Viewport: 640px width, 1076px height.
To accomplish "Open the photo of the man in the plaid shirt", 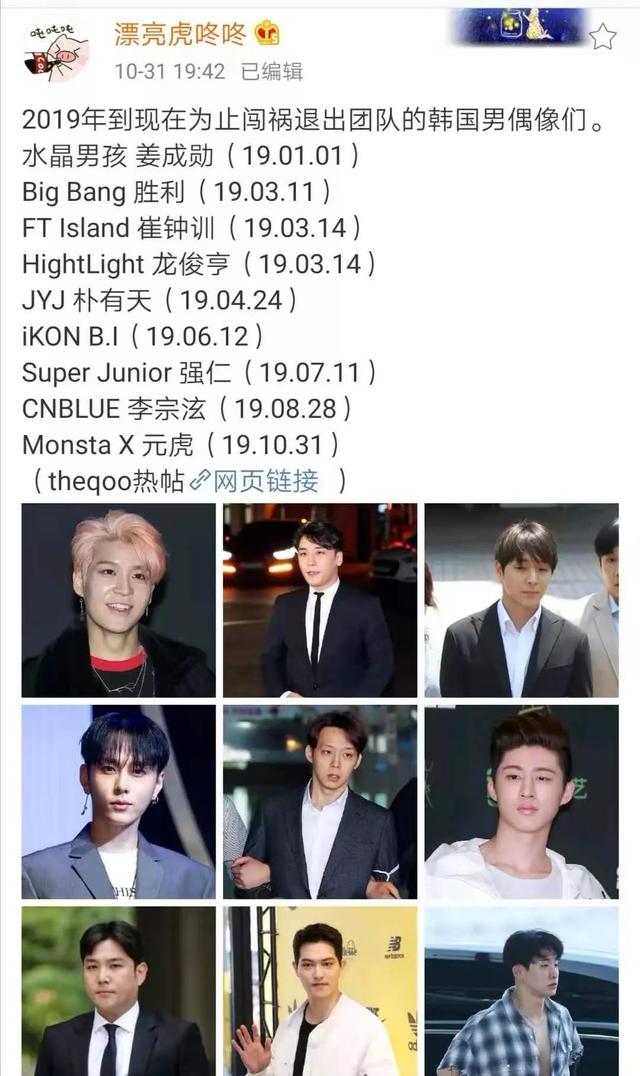I will (521, 990).
